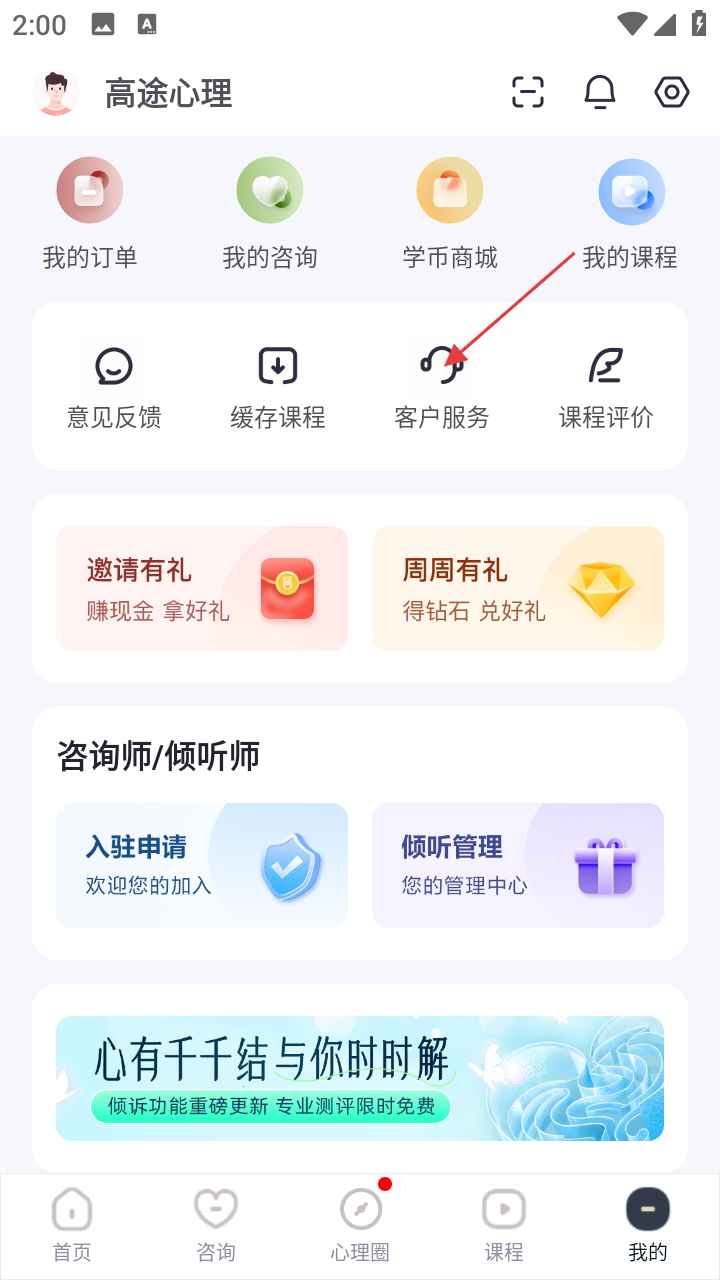Visit the 学币商城 store
Viewport: 720px width, 1280px height.
450,213
